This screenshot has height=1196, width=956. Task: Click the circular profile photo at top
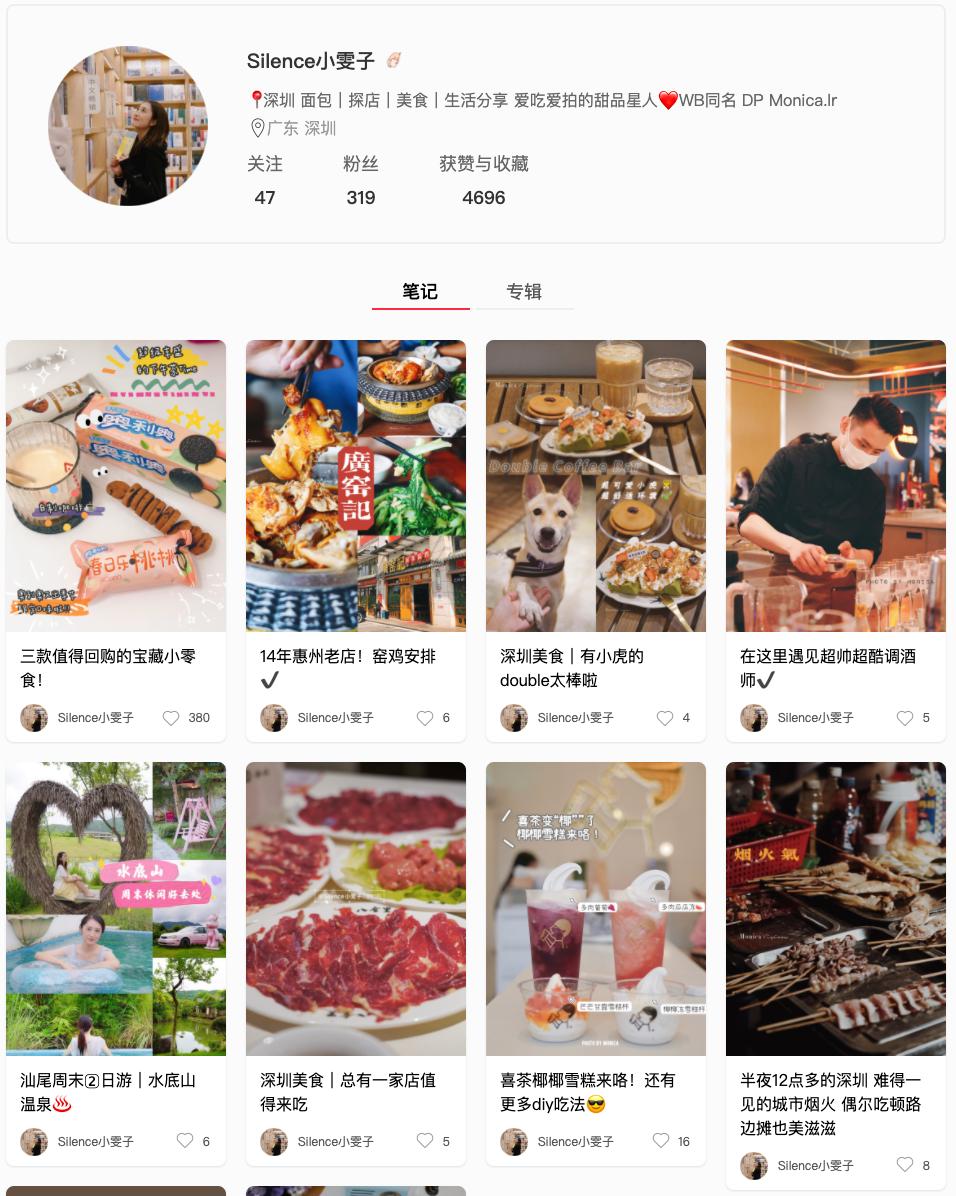tap(127, 126)
